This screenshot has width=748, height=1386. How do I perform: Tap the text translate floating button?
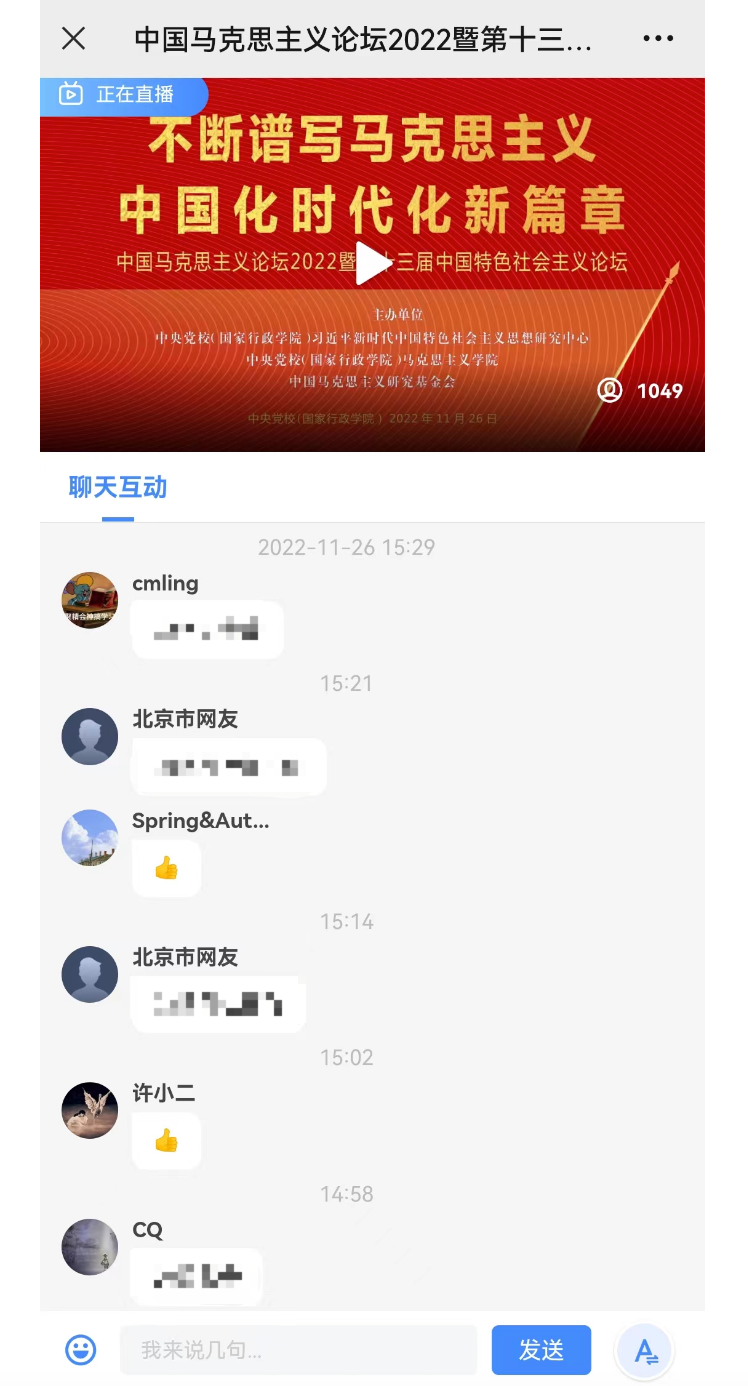tap(645, 1352)
